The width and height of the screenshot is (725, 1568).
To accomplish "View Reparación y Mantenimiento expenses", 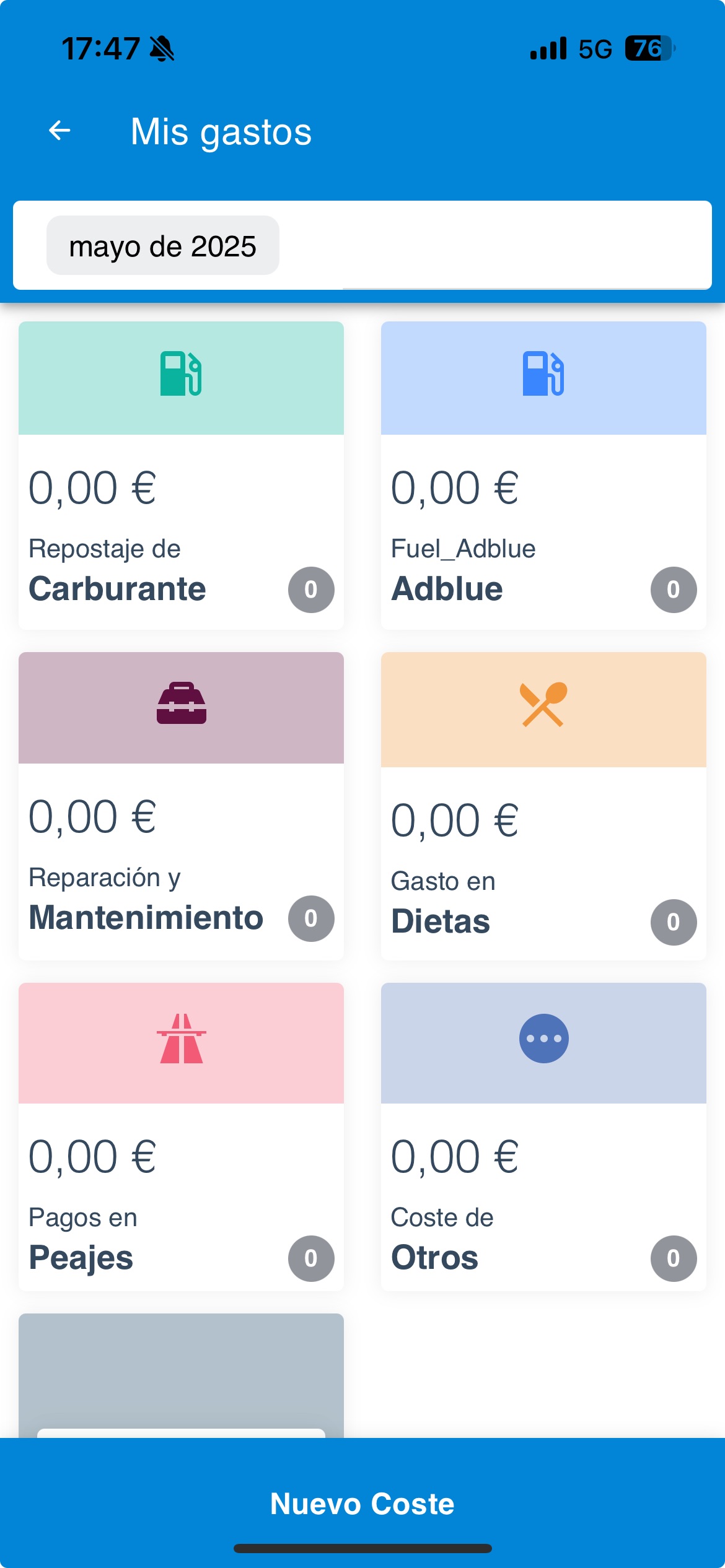I will click(x=181, y=806).
